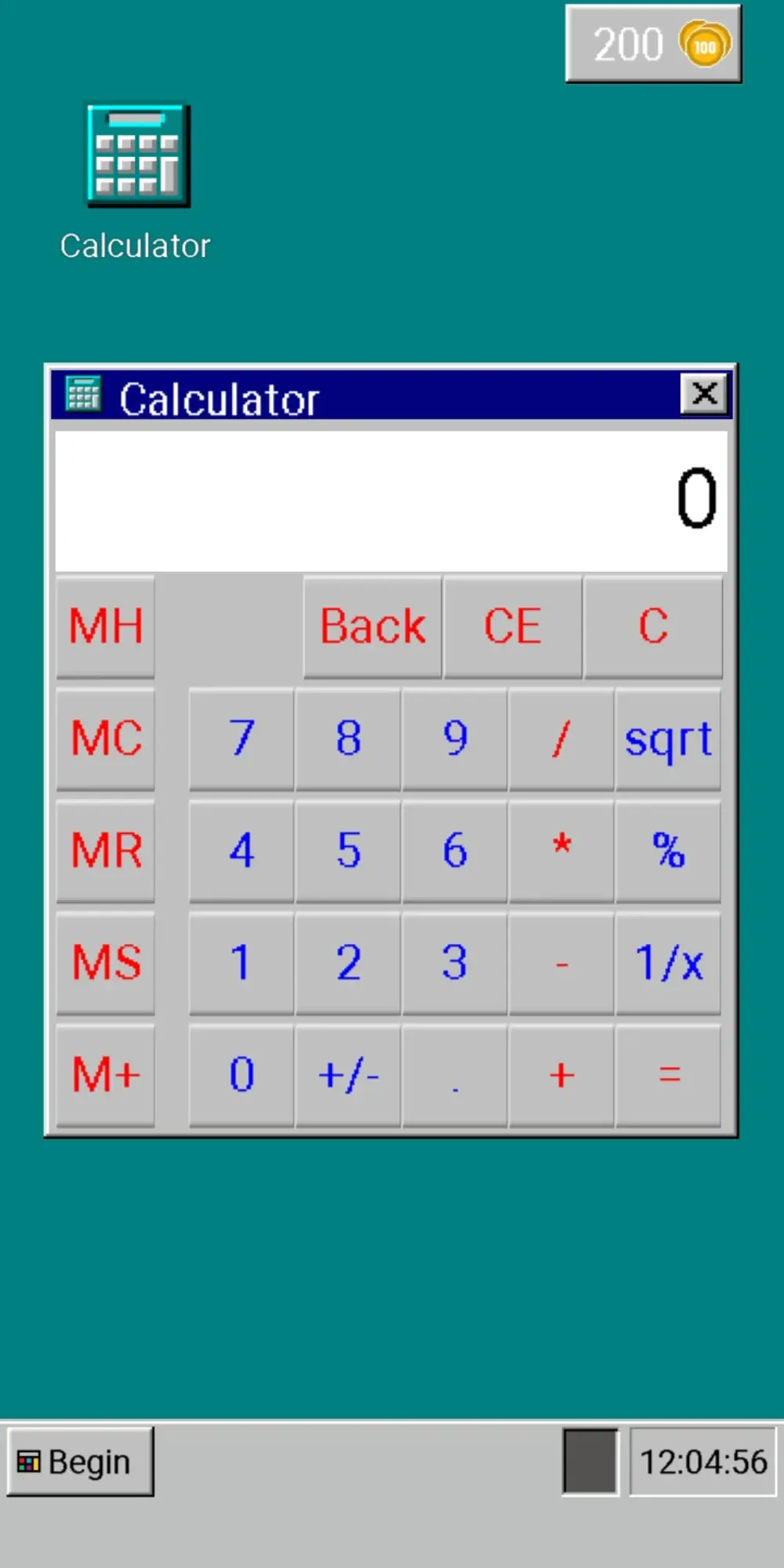Select the sqrt function button
Screen dimensions: 784x1568
668,738
